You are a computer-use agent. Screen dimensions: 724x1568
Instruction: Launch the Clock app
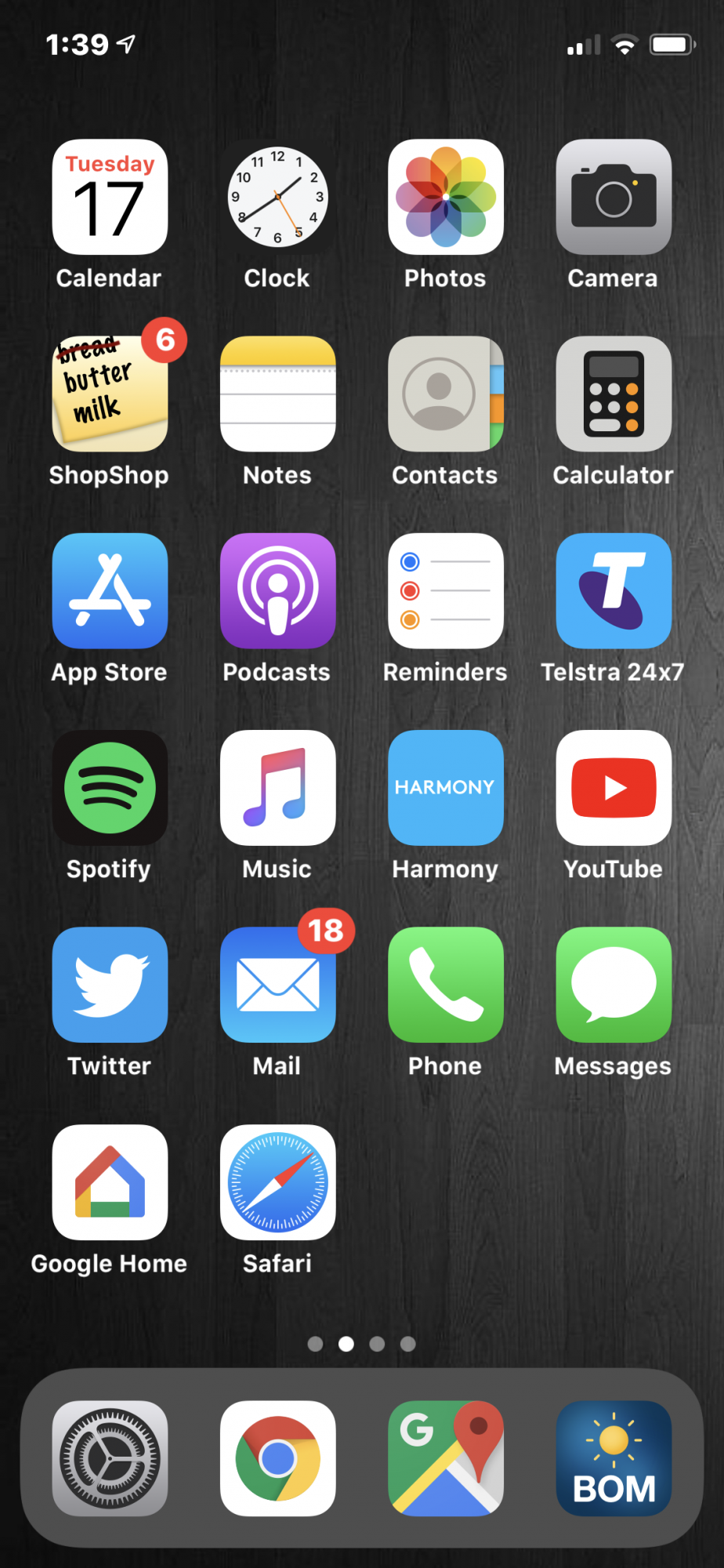pyautogui.click(x=277, y=197)
